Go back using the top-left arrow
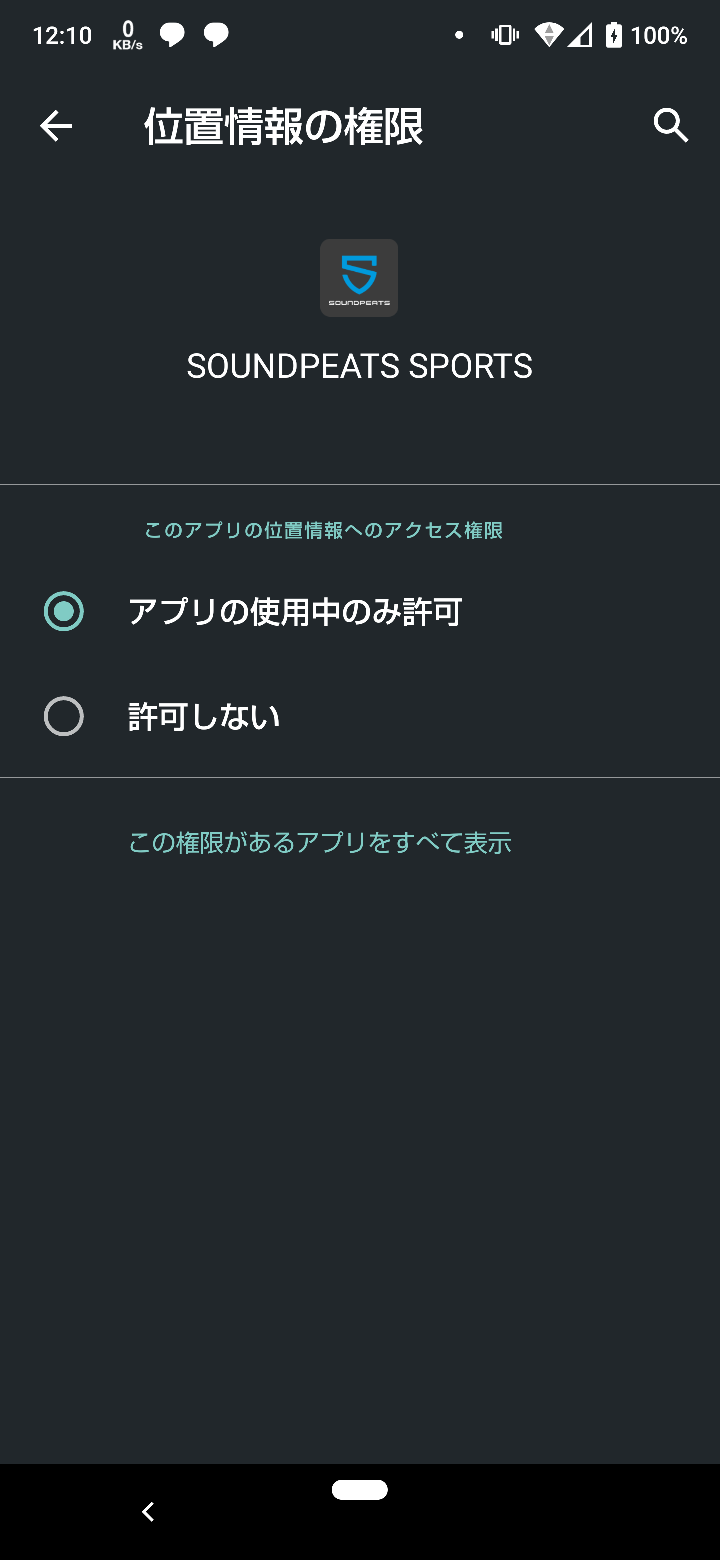720x1560 pixels. click(56, 126)
